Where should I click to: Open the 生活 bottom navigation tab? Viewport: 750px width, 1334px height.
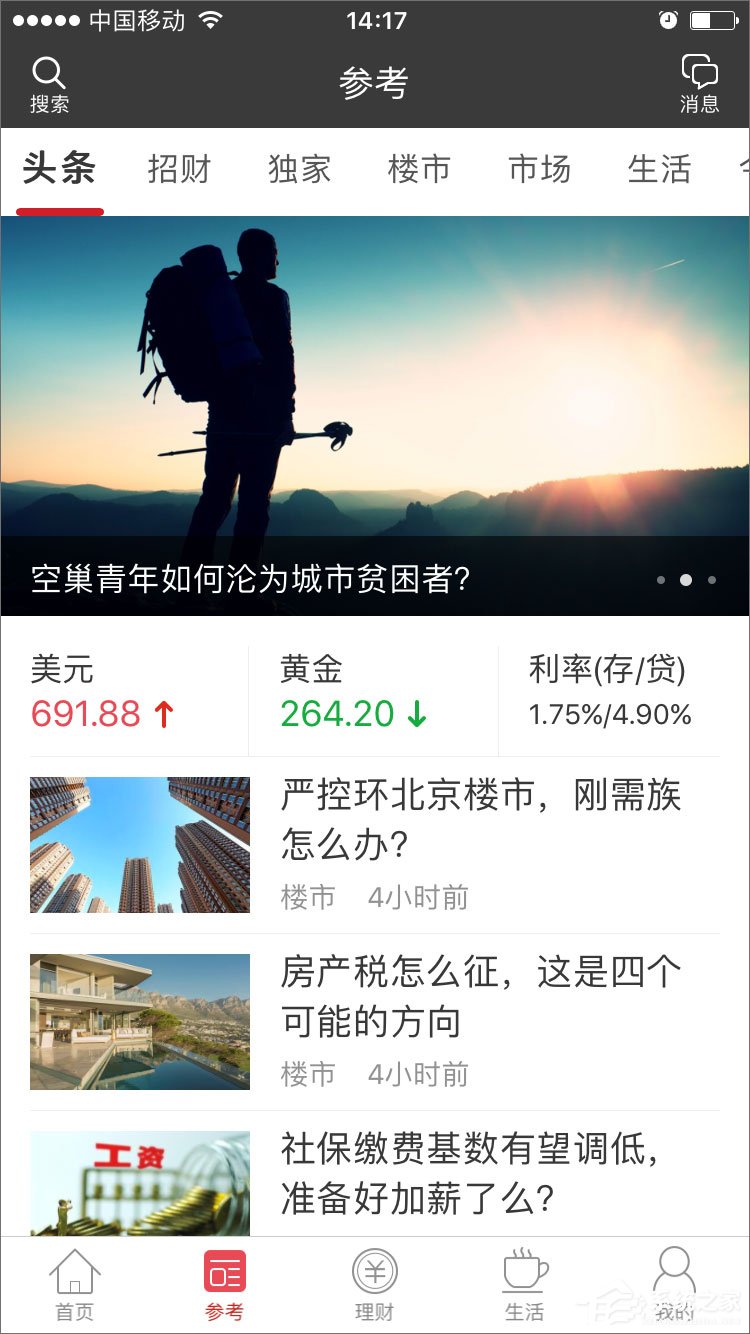[525, 1286]
